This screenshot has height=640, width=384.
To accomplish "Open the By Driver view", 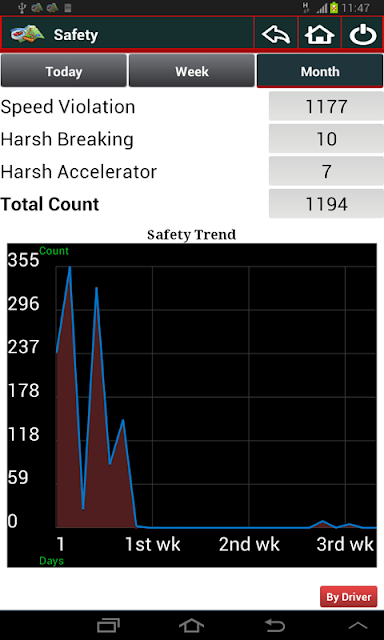I will (x=348, y=597).
